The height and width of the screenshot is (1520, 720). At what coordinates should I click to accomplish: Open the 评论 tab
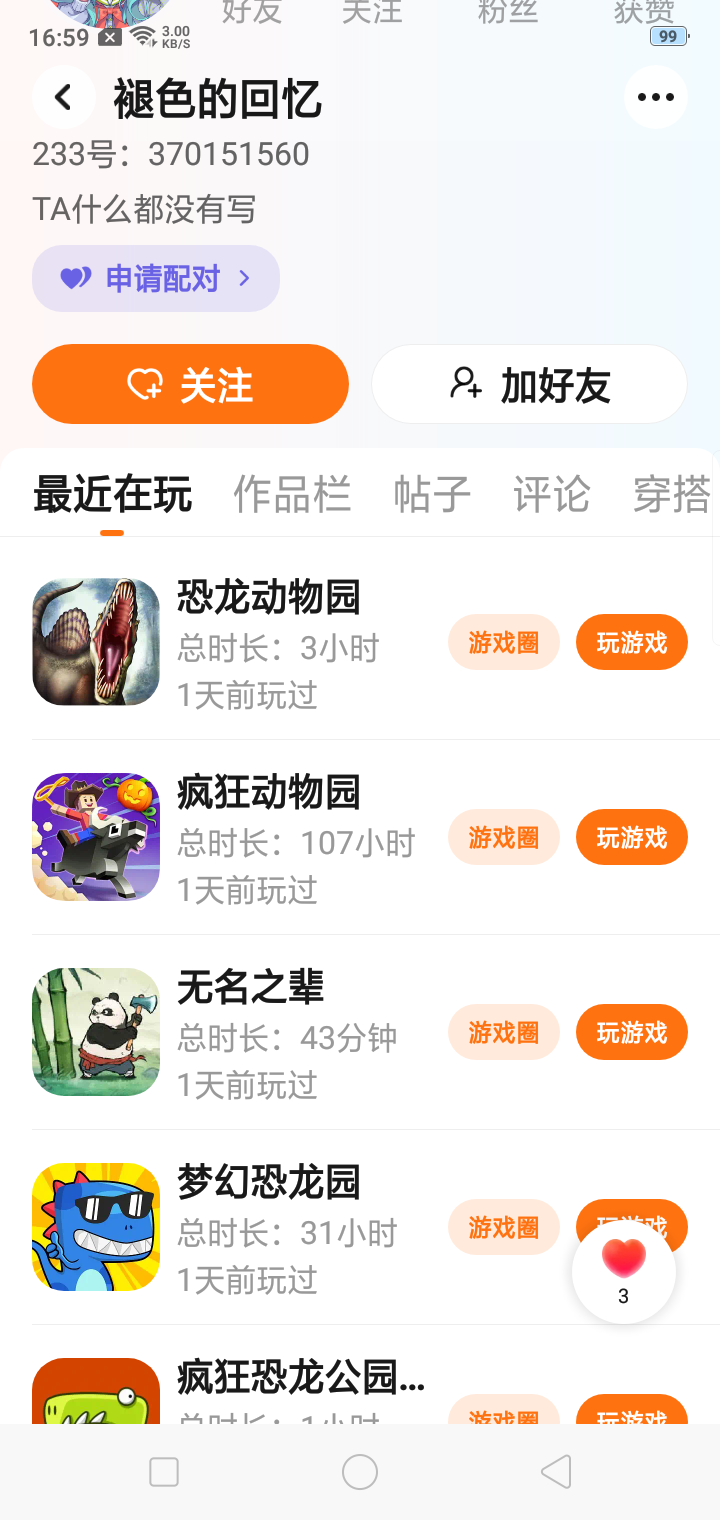point(552,495)
